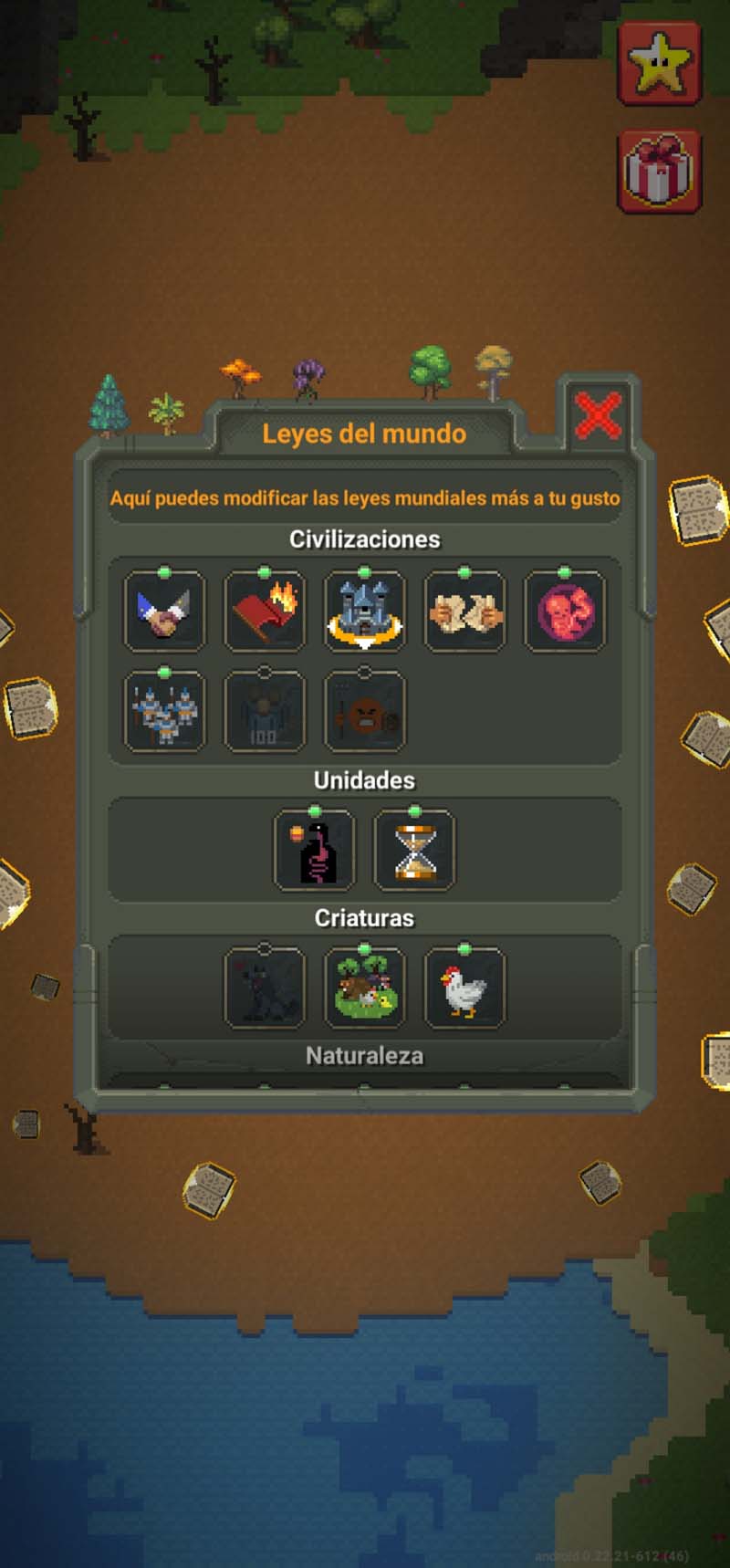Click the population limit 100 law
730x1568 pixels.
pos(265,713)
